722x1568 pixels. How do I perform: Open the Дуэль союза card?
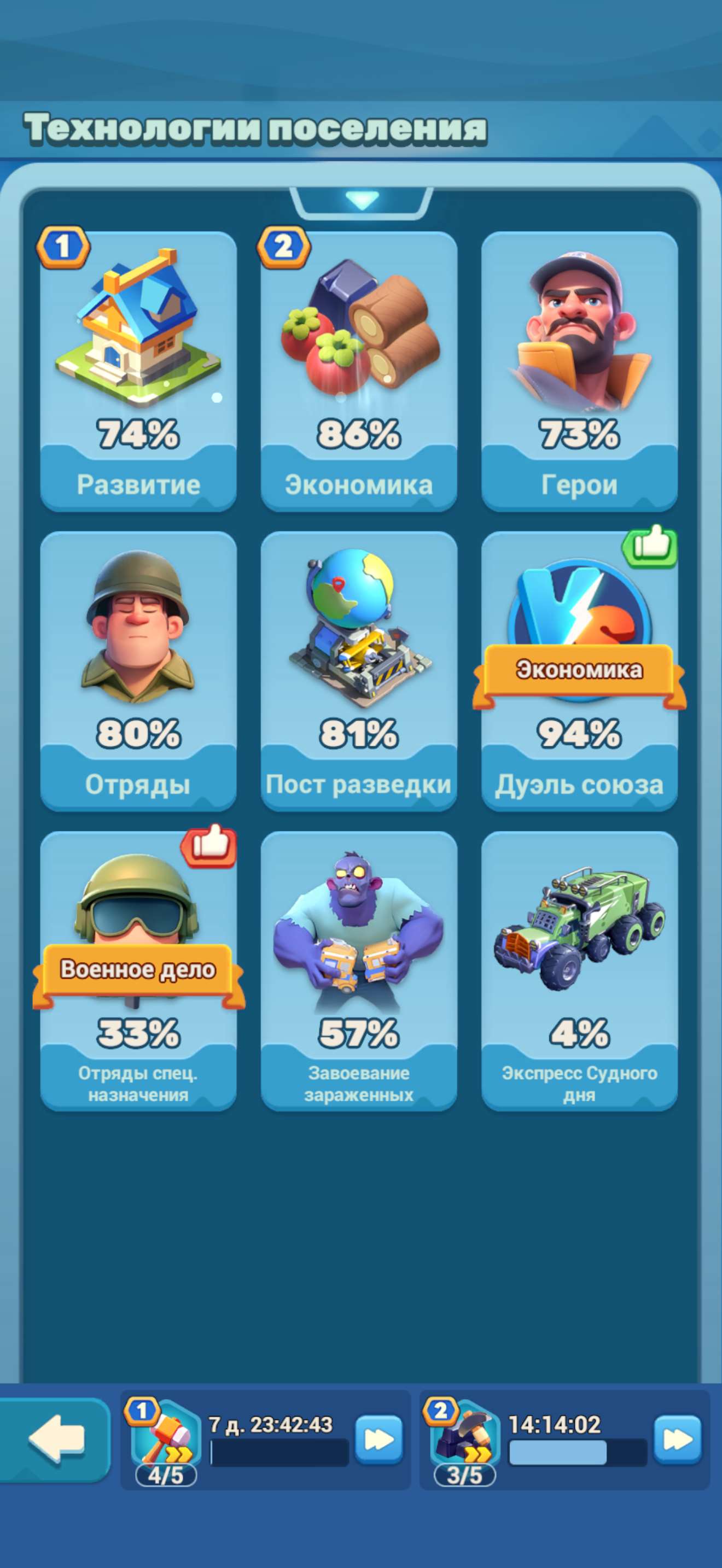point(579,670)
